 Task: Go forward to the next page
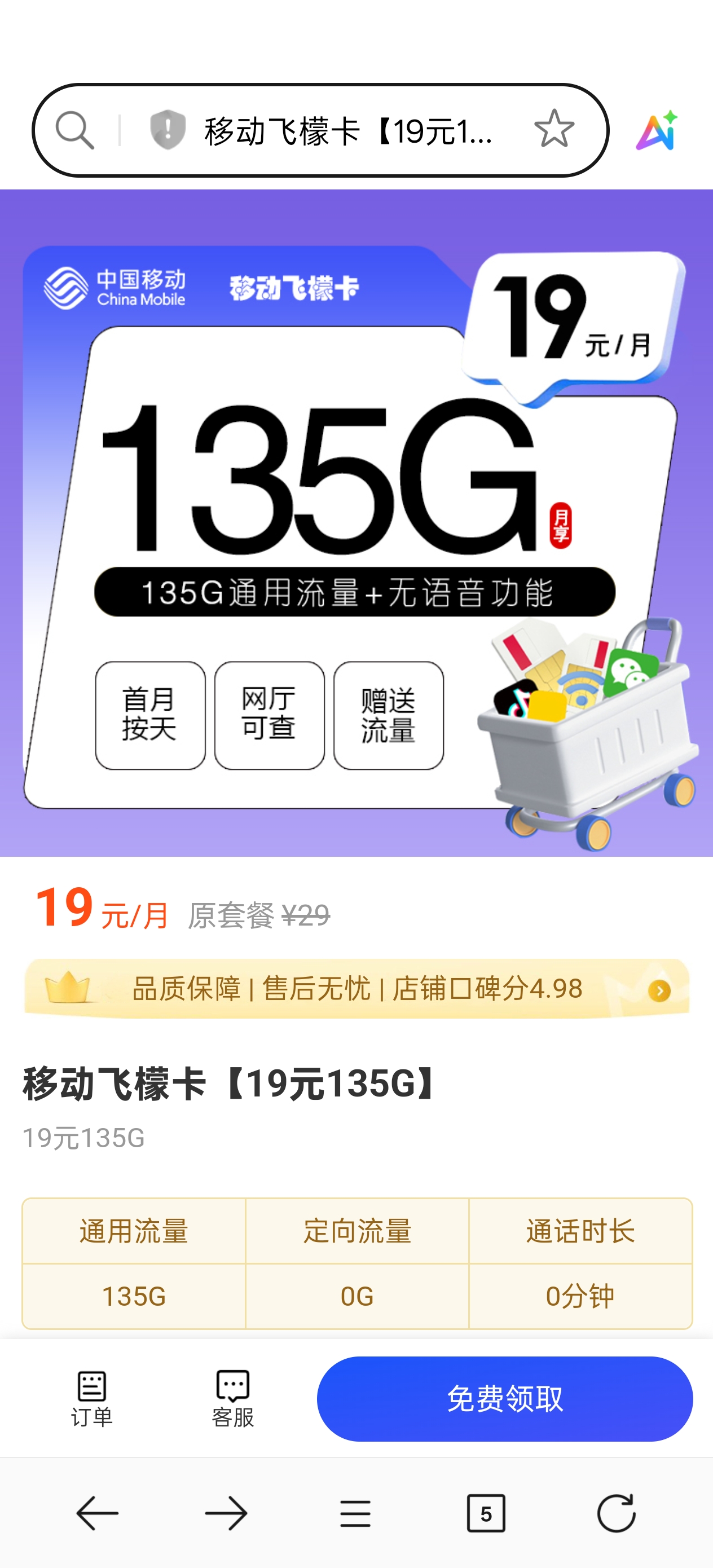click(227, 1513)
